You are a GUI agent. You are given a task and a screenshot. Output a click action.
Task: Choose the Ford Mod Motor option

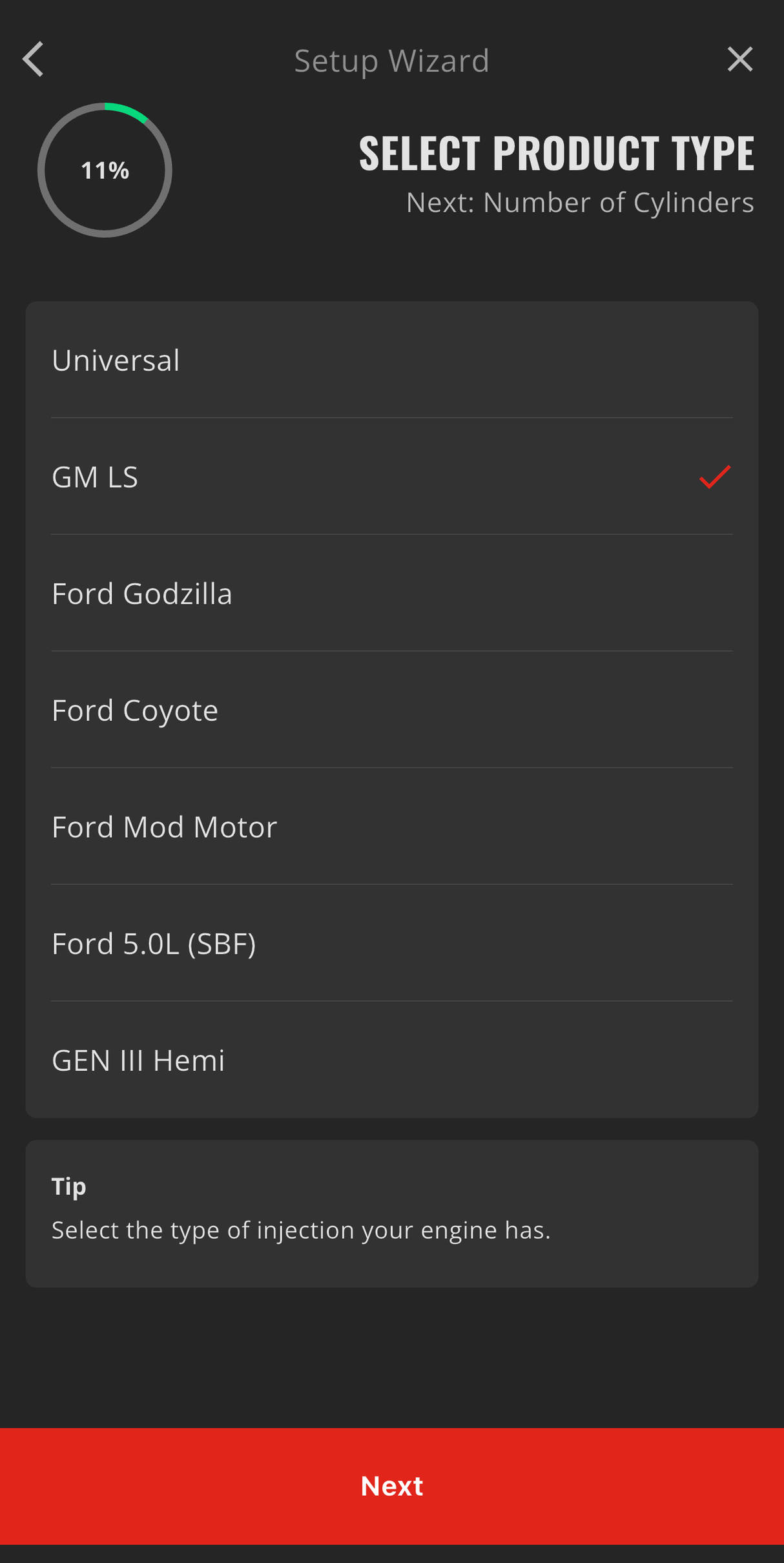click(x=391, y=827)
